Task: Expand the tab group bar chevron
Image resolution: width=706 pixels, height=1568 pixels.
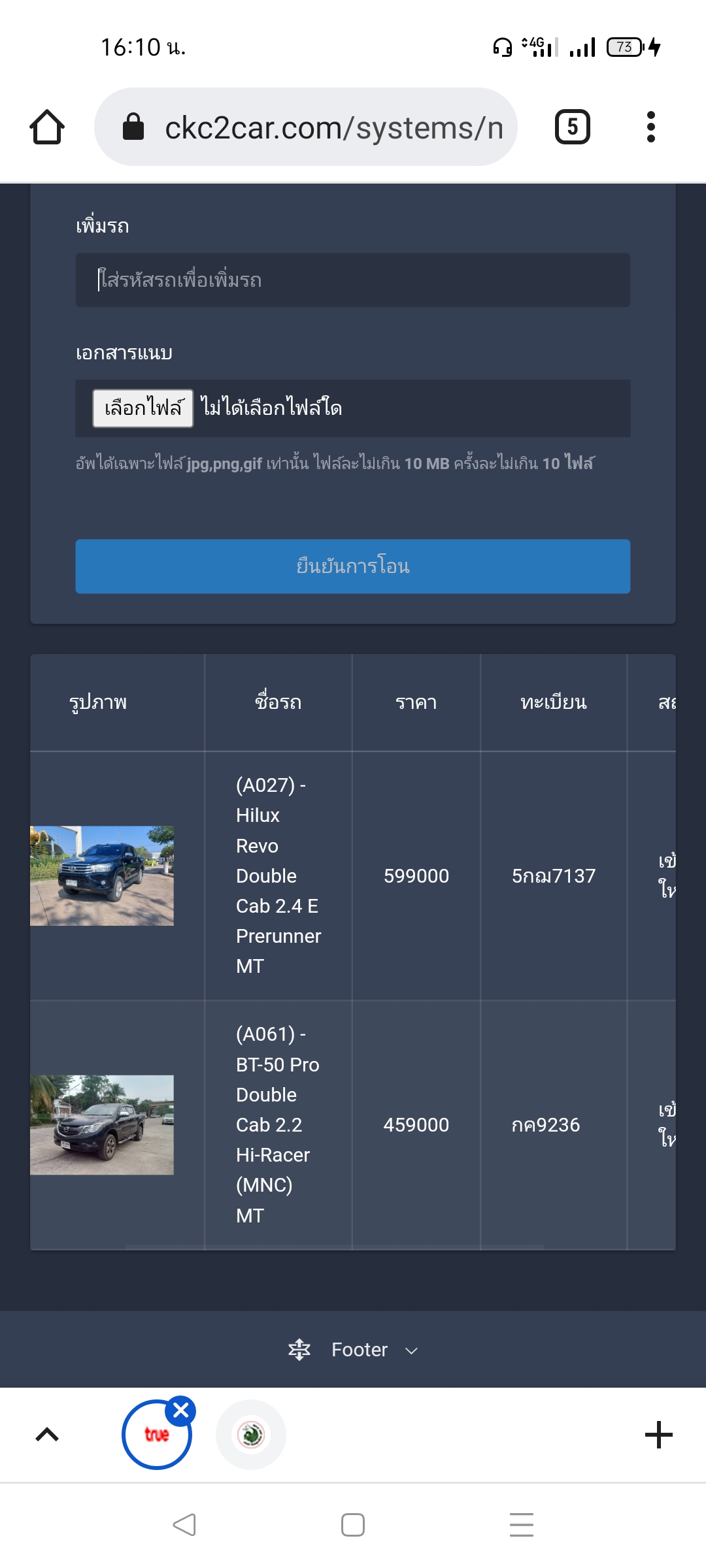Action: (47, 1435)
